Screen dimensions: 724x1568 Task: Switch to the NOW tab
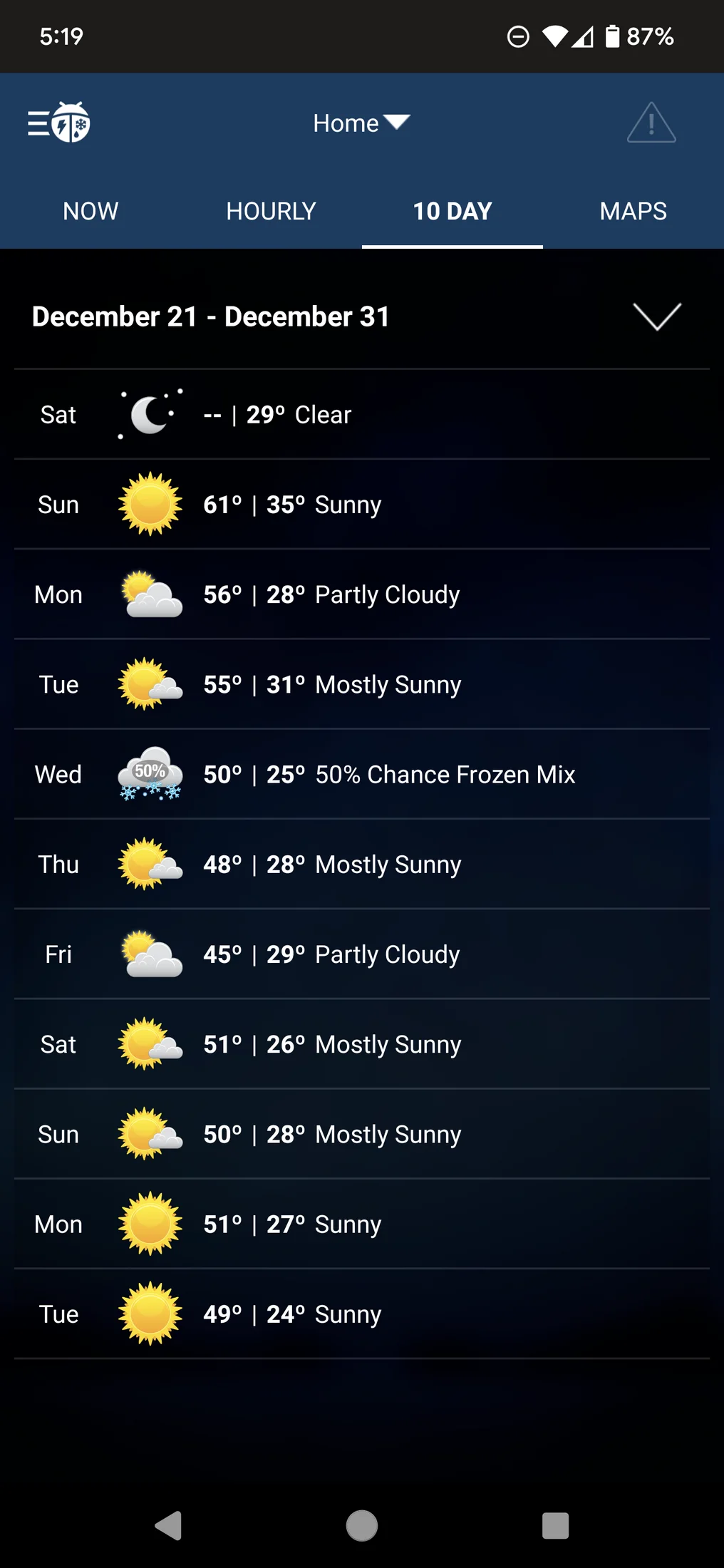coord(90,211)
